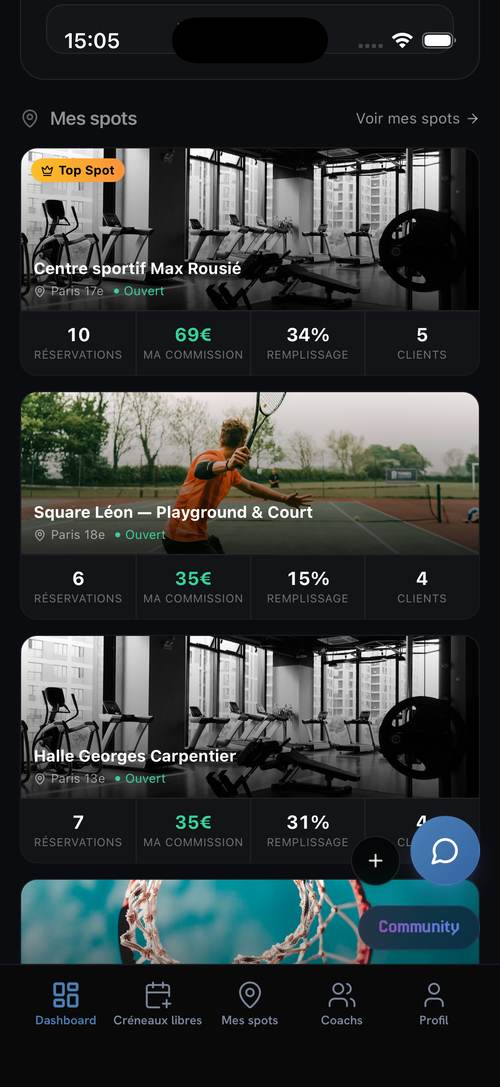
Task: Switch to the Créneaux libres tab
Action: point(158,1004)
